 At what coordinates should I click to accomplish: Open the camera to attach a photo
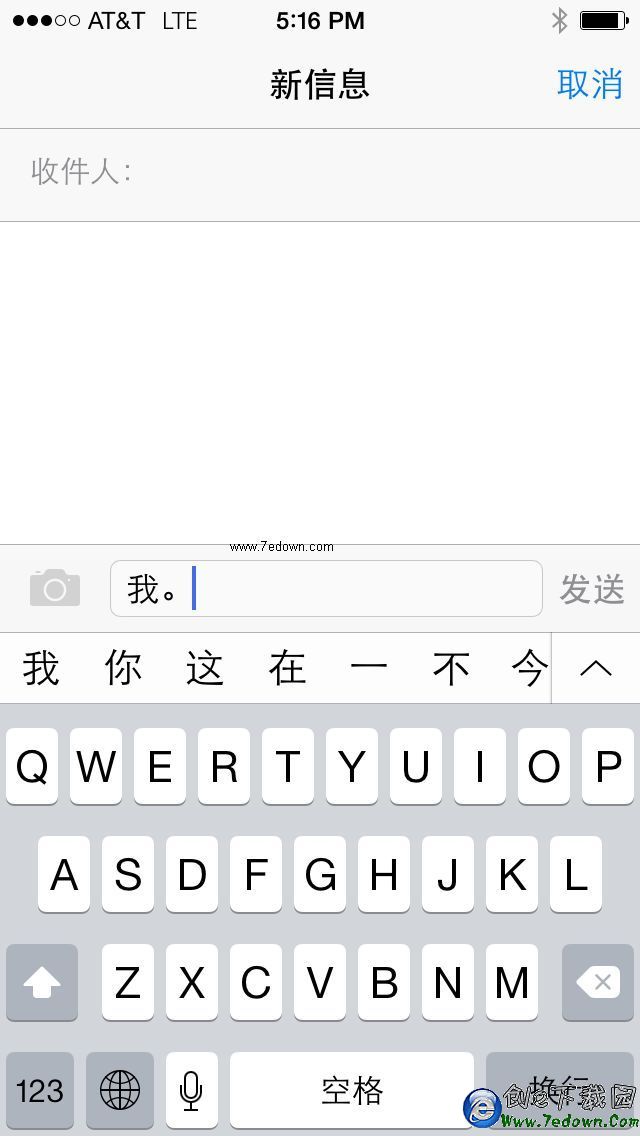[55, 588]
